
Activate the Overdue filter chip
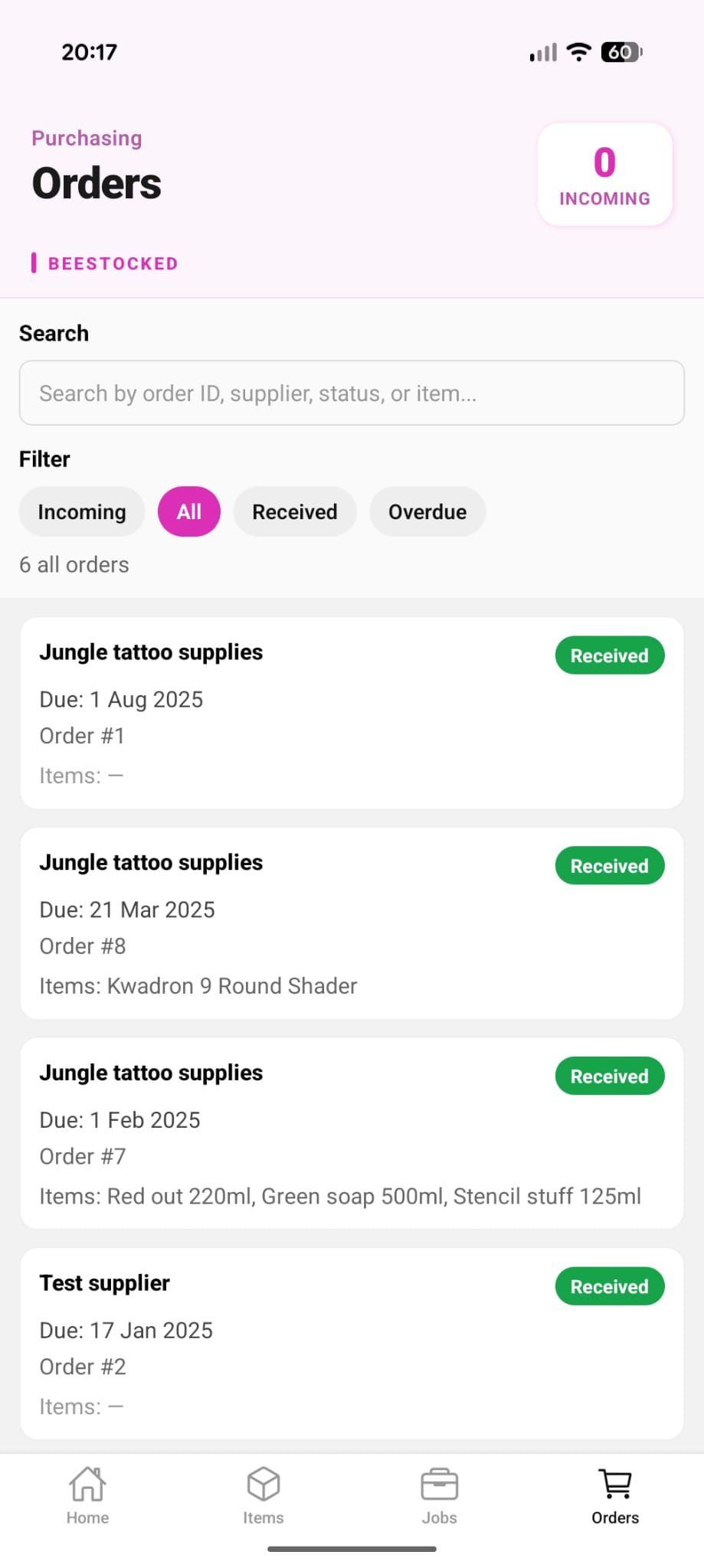tap(427, 511)
